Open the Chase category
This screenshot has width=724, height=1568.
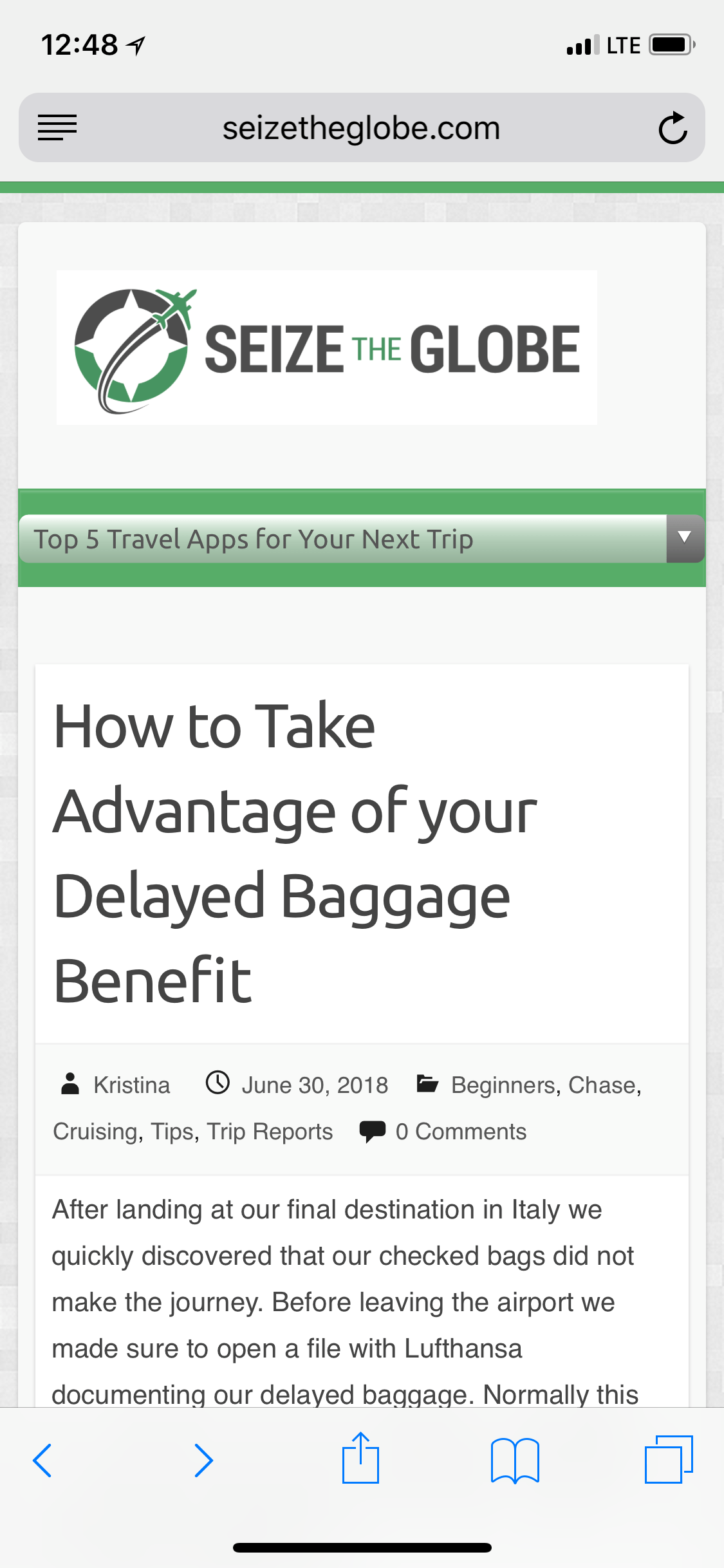602,1085
